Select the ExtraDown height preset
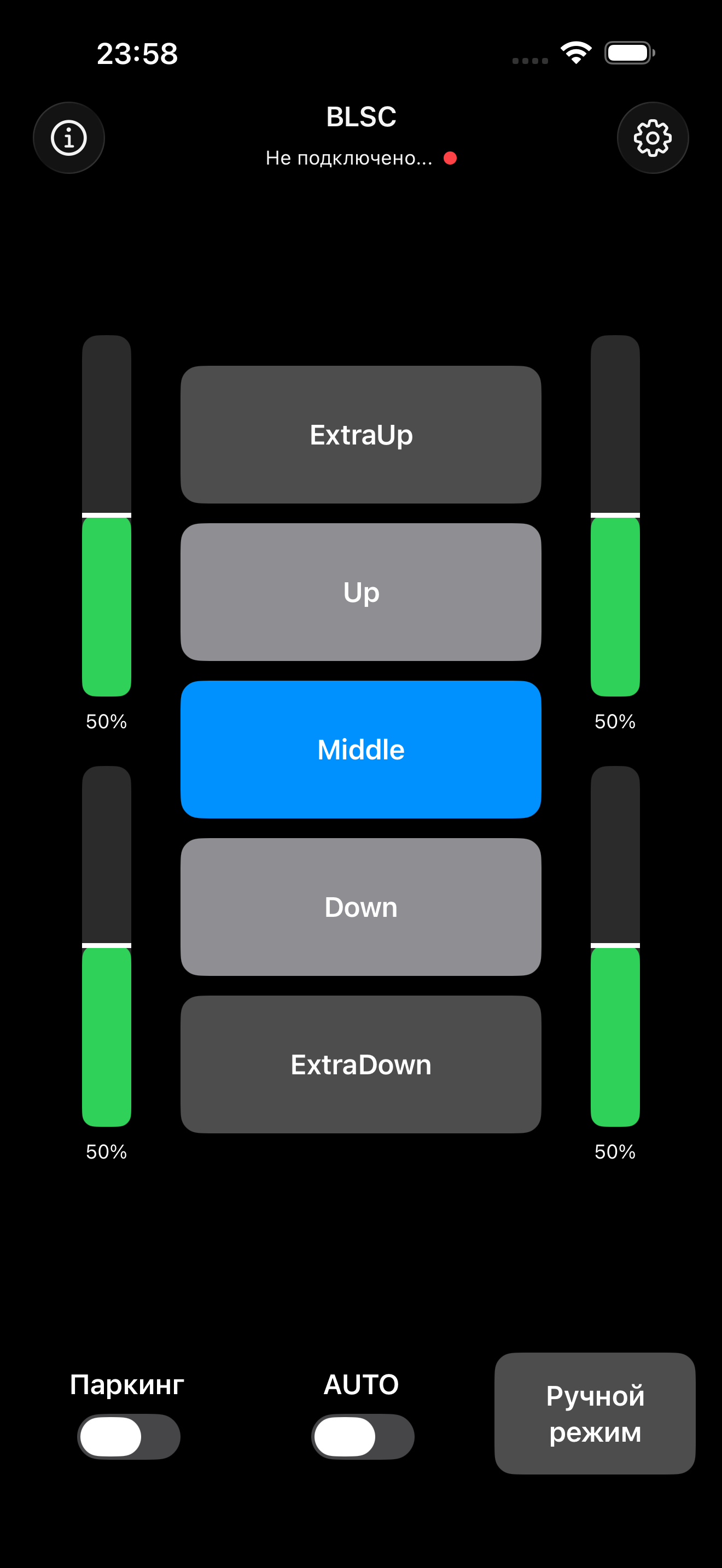The height and width of the screenshot is (1568, 722). (x=361, y=1064)
